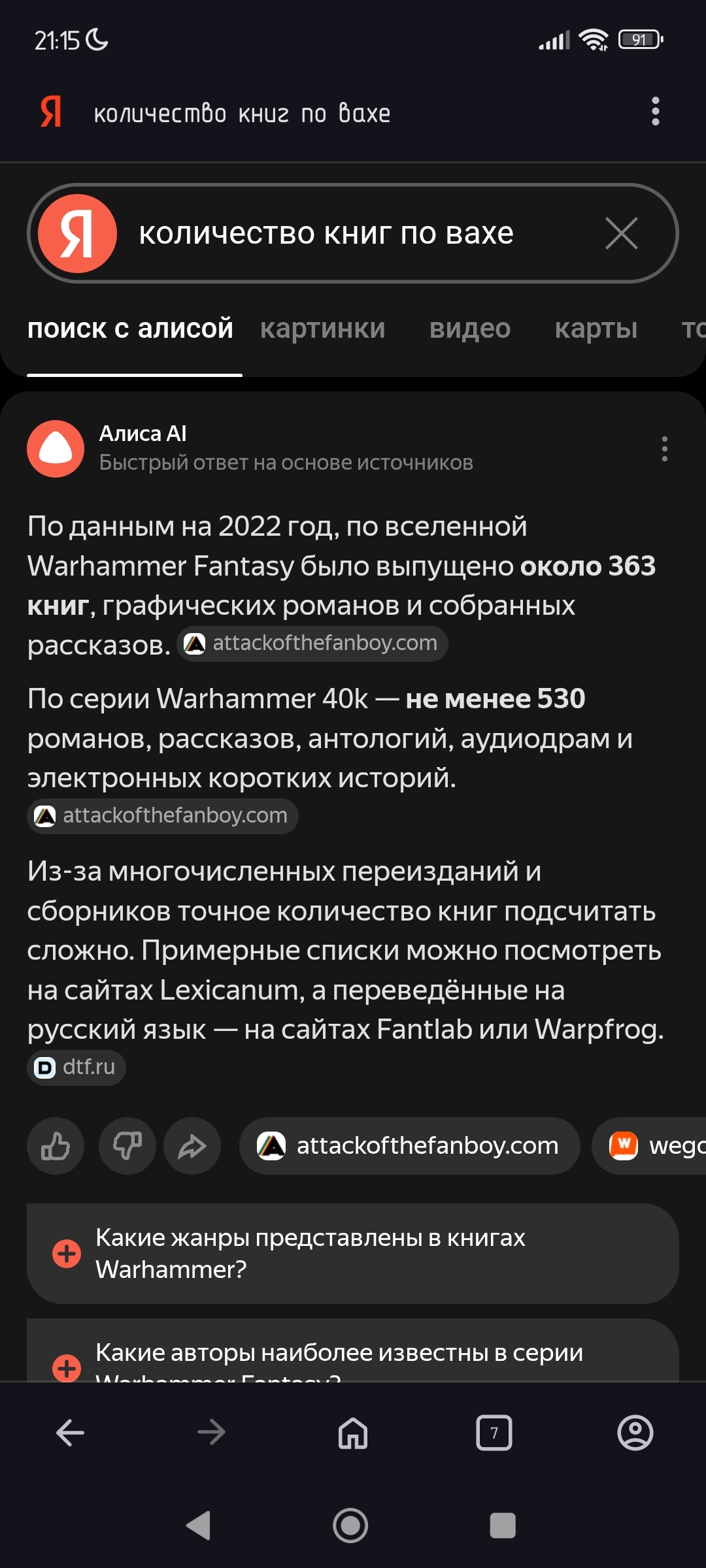Open the attackofthefanboy.com source chip

410,1146
